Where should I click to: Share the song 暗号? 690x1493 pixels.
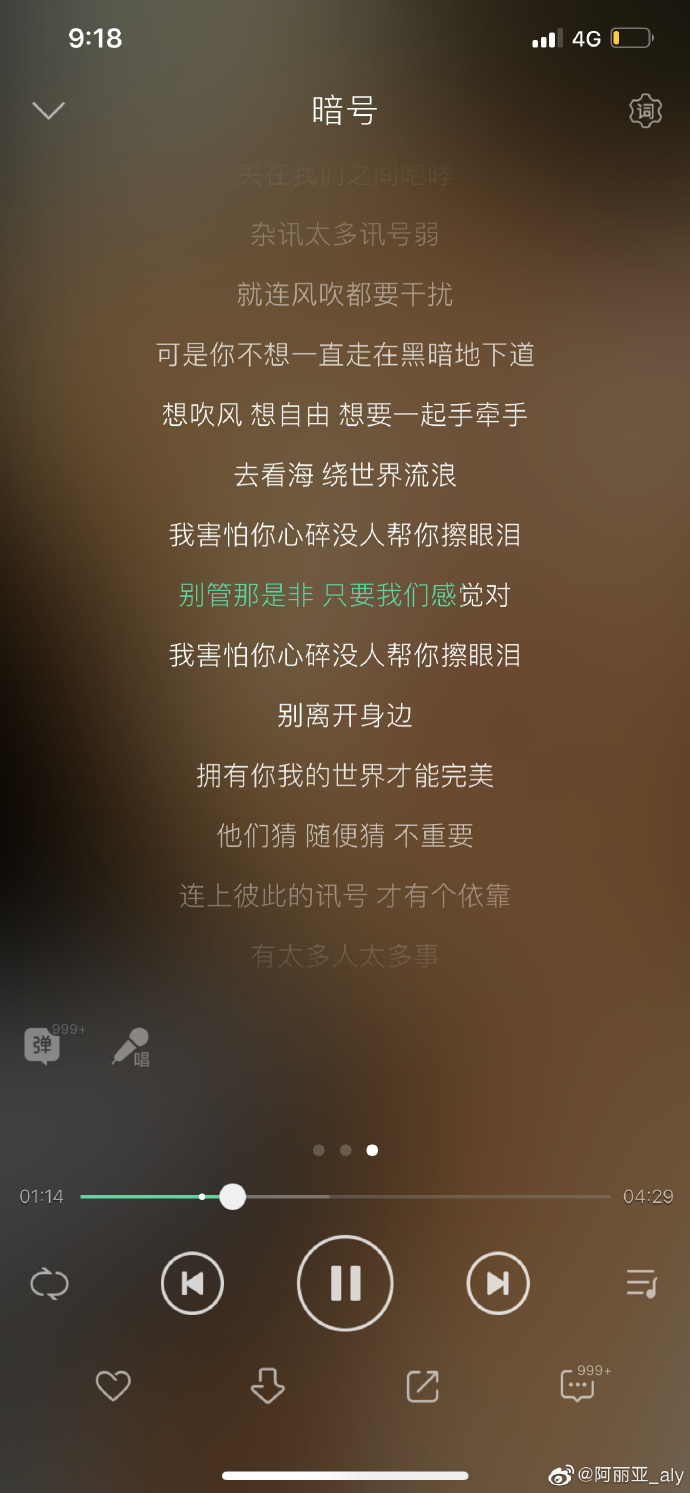tap(422, 1386)
